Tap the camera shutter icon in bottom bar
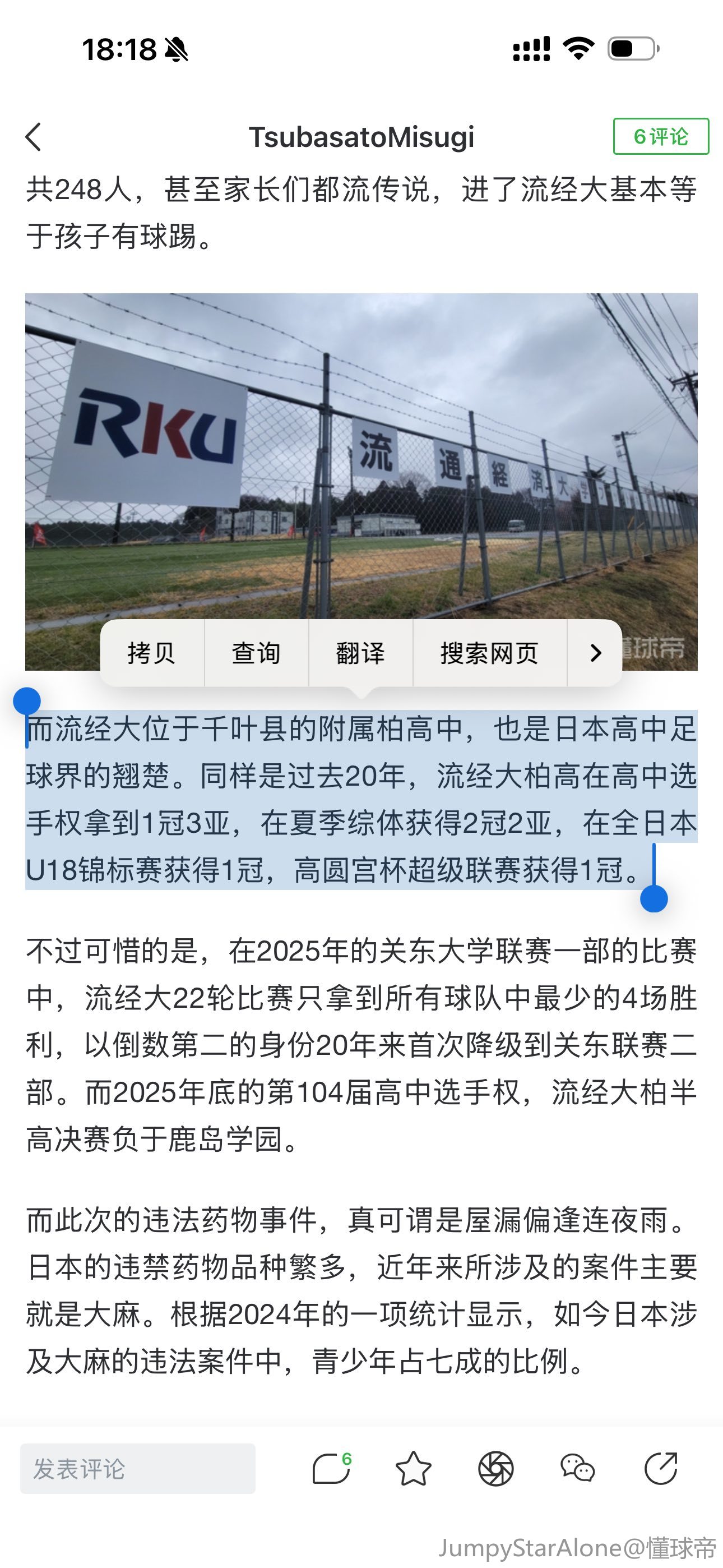The image size is (723, 1568). tap(495, 1468)
